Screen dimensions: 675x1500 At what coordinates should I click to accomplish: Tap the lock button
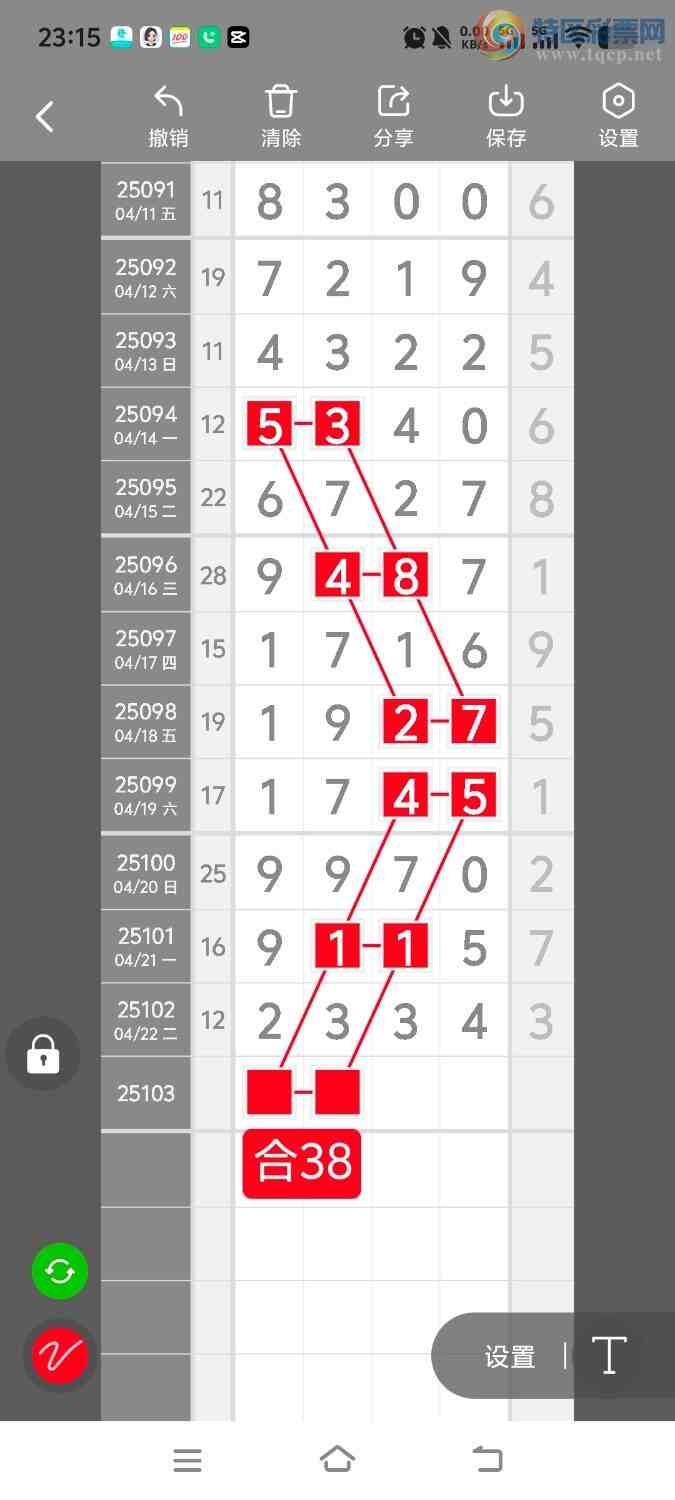pos(43,1053)
